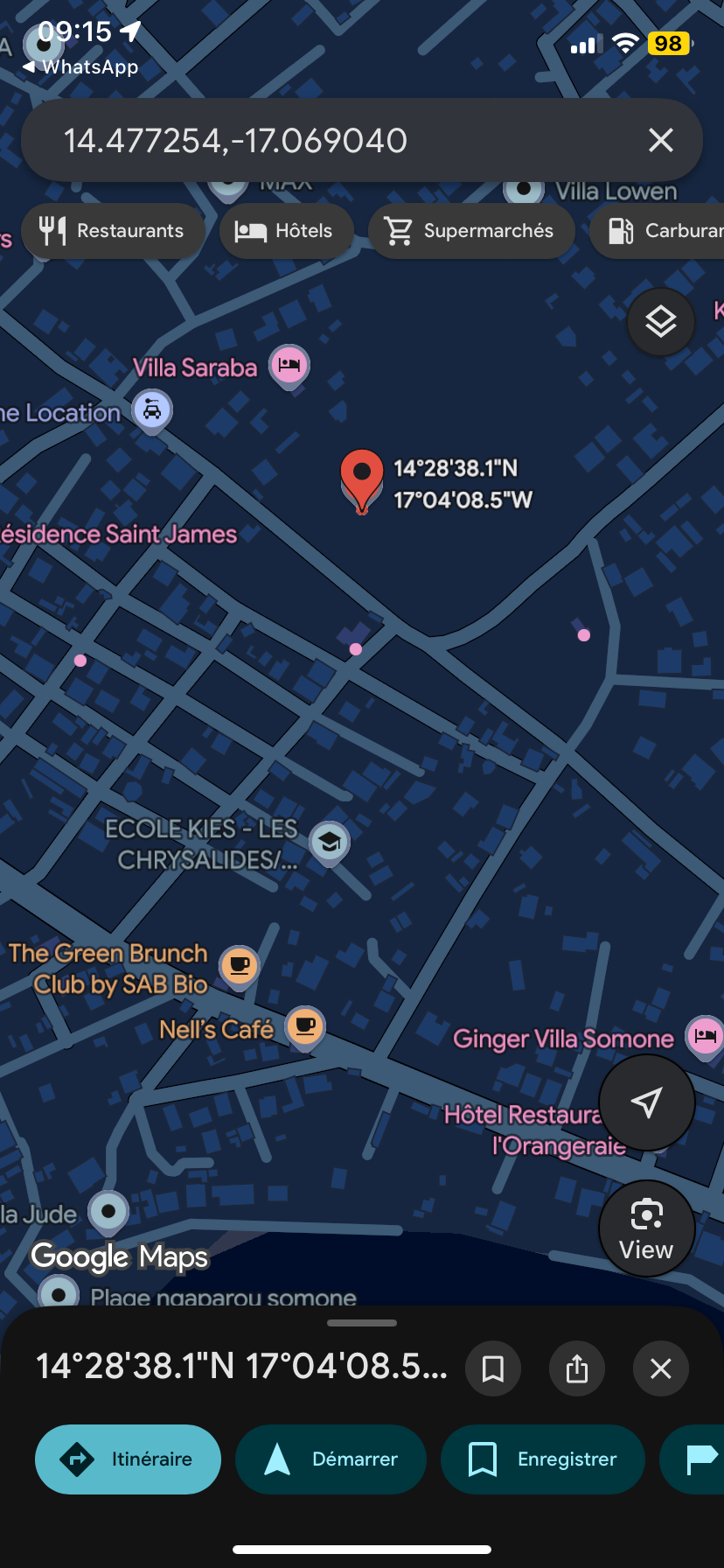724x1568 pixels.
Task: Open the camera View button
Action: point(646,1228)
